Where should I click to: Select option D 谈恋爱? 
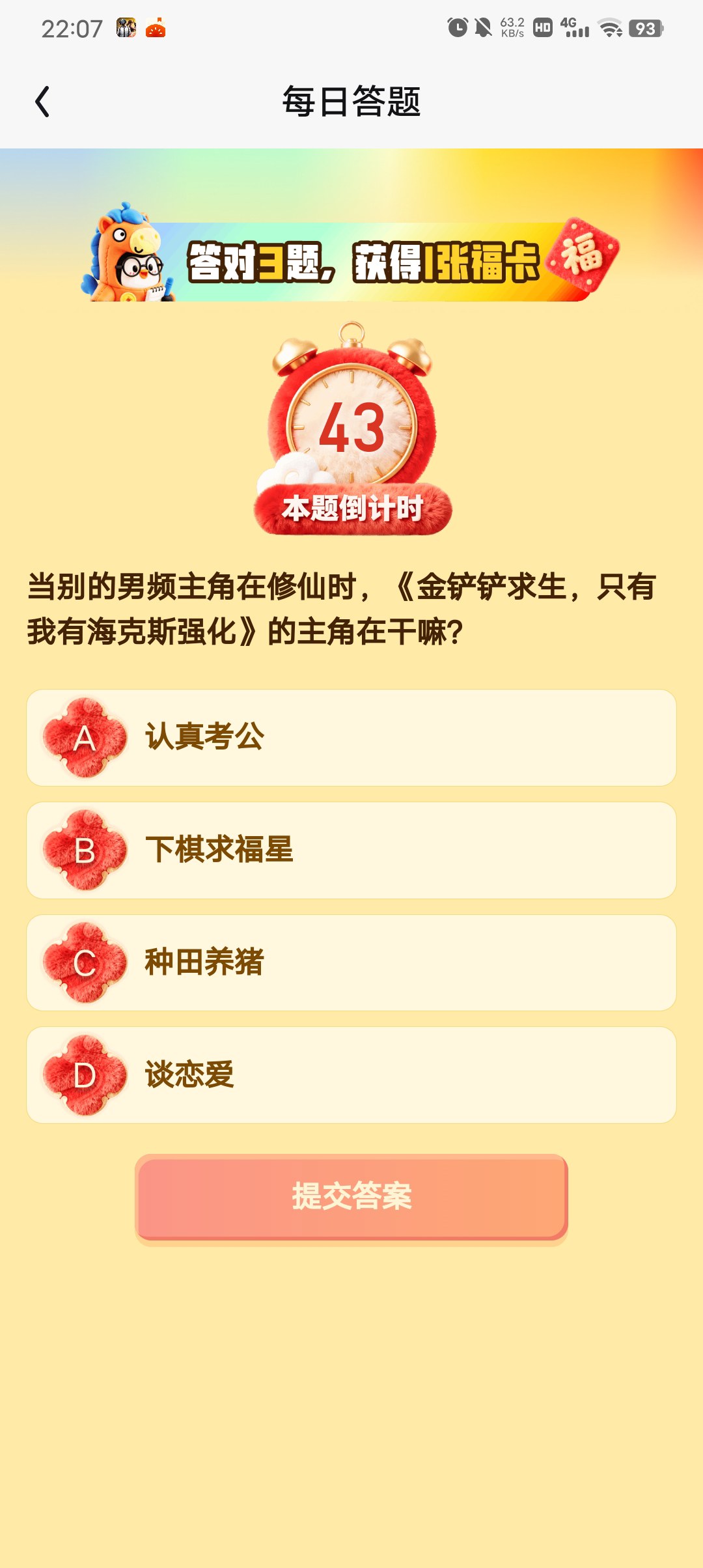(351, 1075)
